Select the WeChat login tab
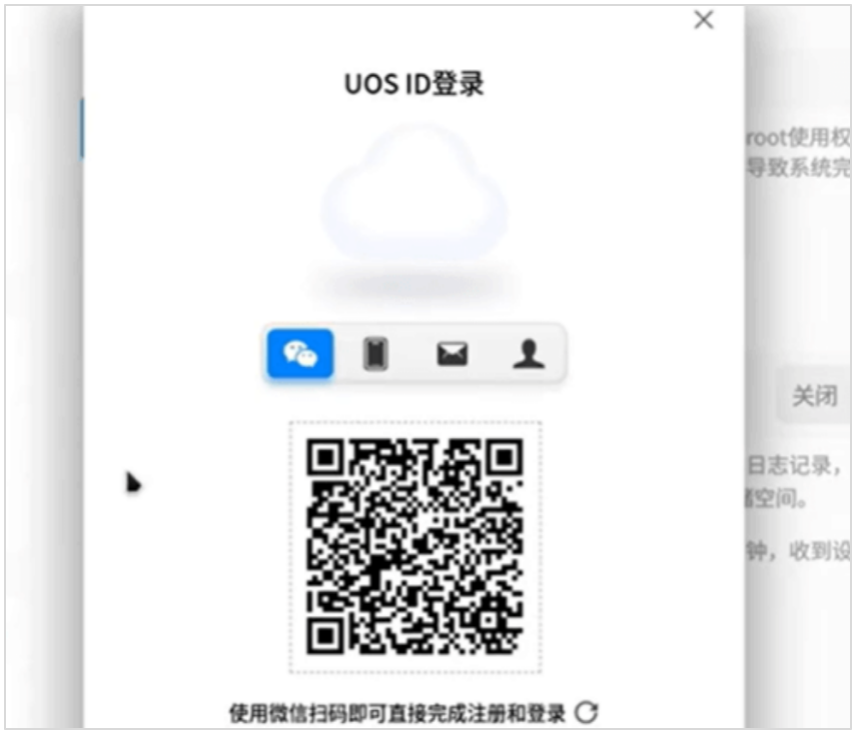Screen dimensions: 856x734 (300, 353)
